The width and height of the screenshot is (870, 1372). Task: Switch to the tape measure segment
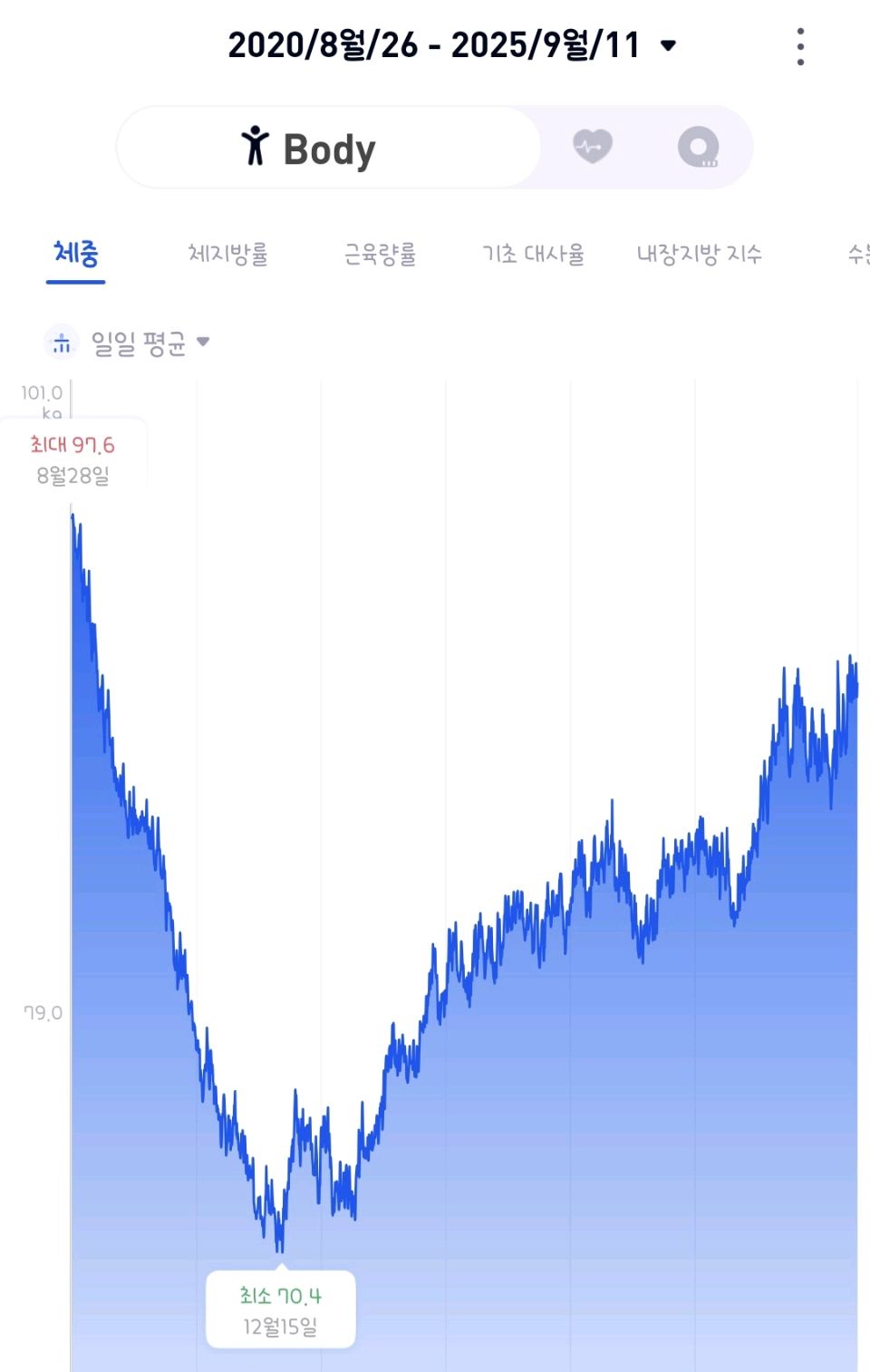click(x=698, y=147)
